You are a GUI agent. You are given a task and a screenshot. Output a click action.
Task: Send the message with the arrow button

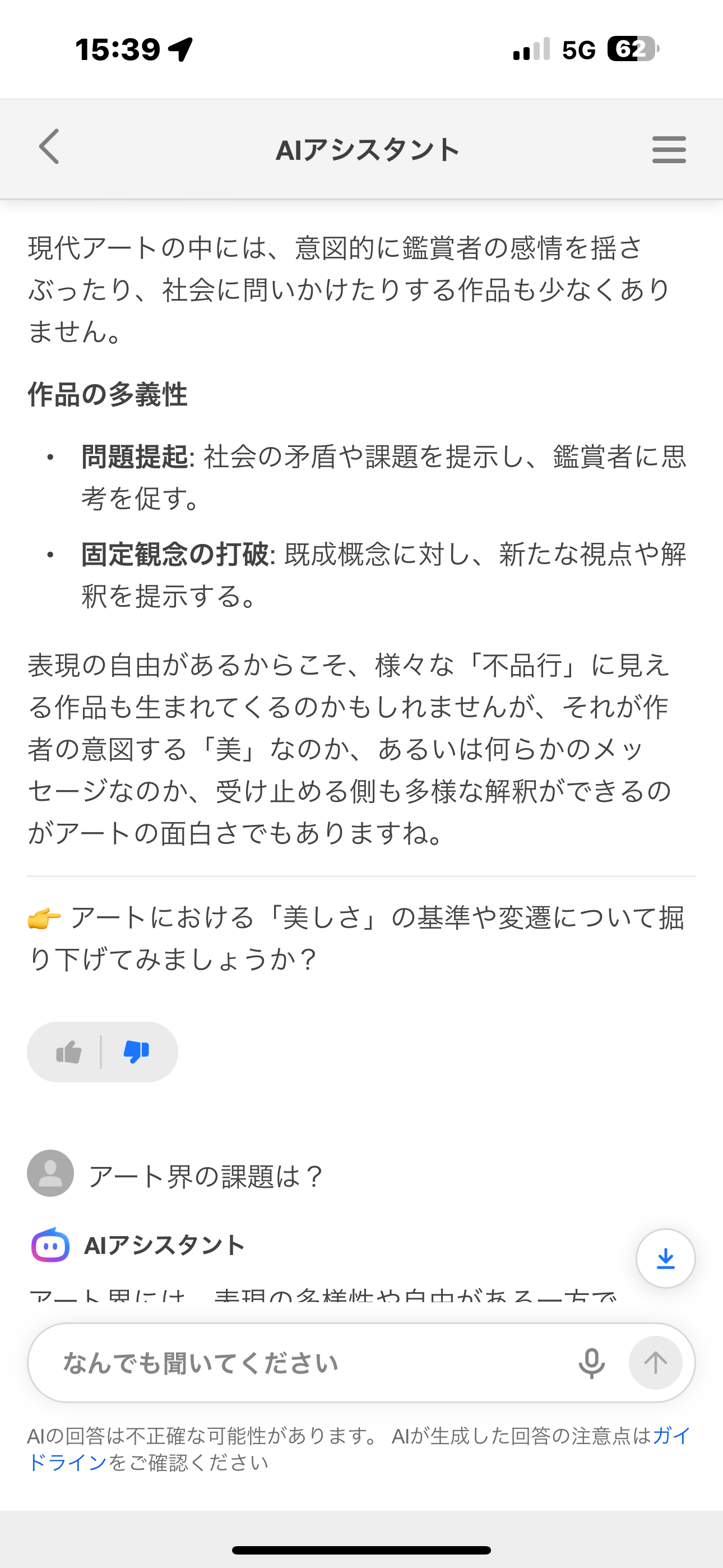point(655,1363)
